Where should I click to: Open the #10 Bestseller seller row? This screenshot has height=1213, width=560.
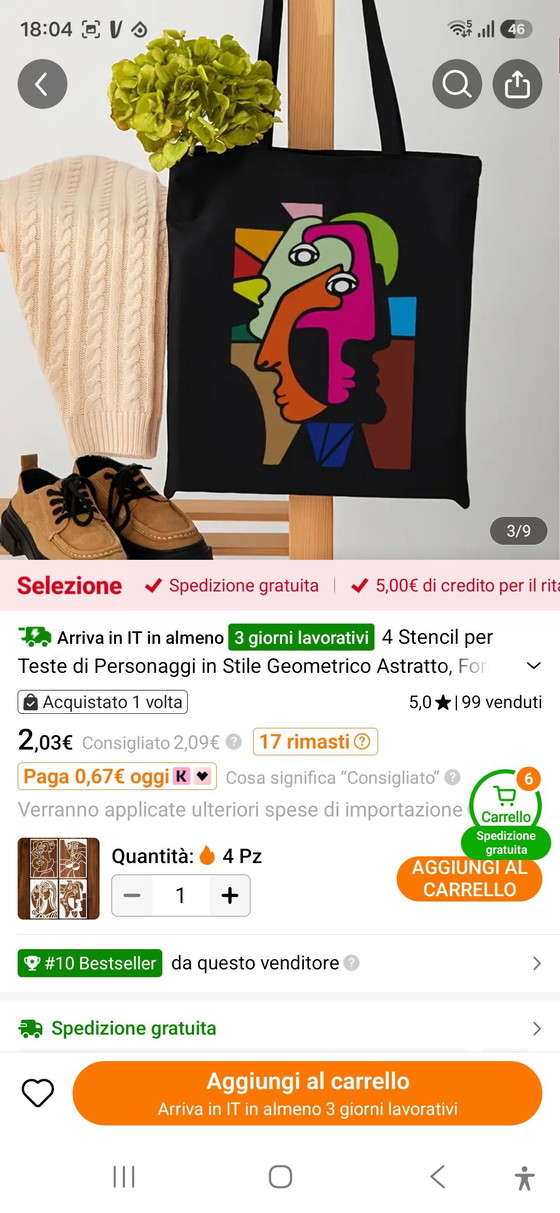[280, 963]
